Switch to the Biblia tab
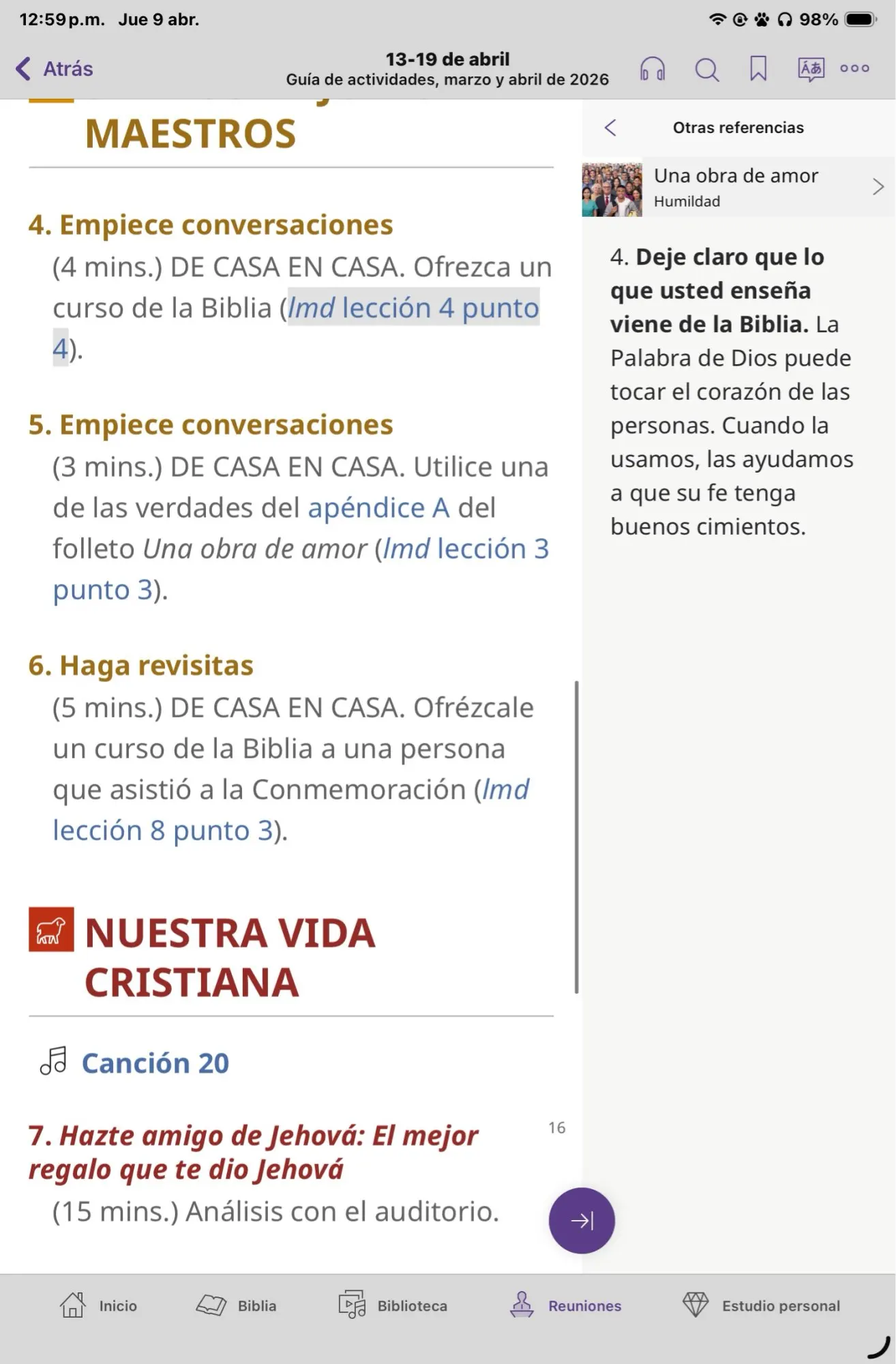The image size is (896, 1364). [236, 1305]
